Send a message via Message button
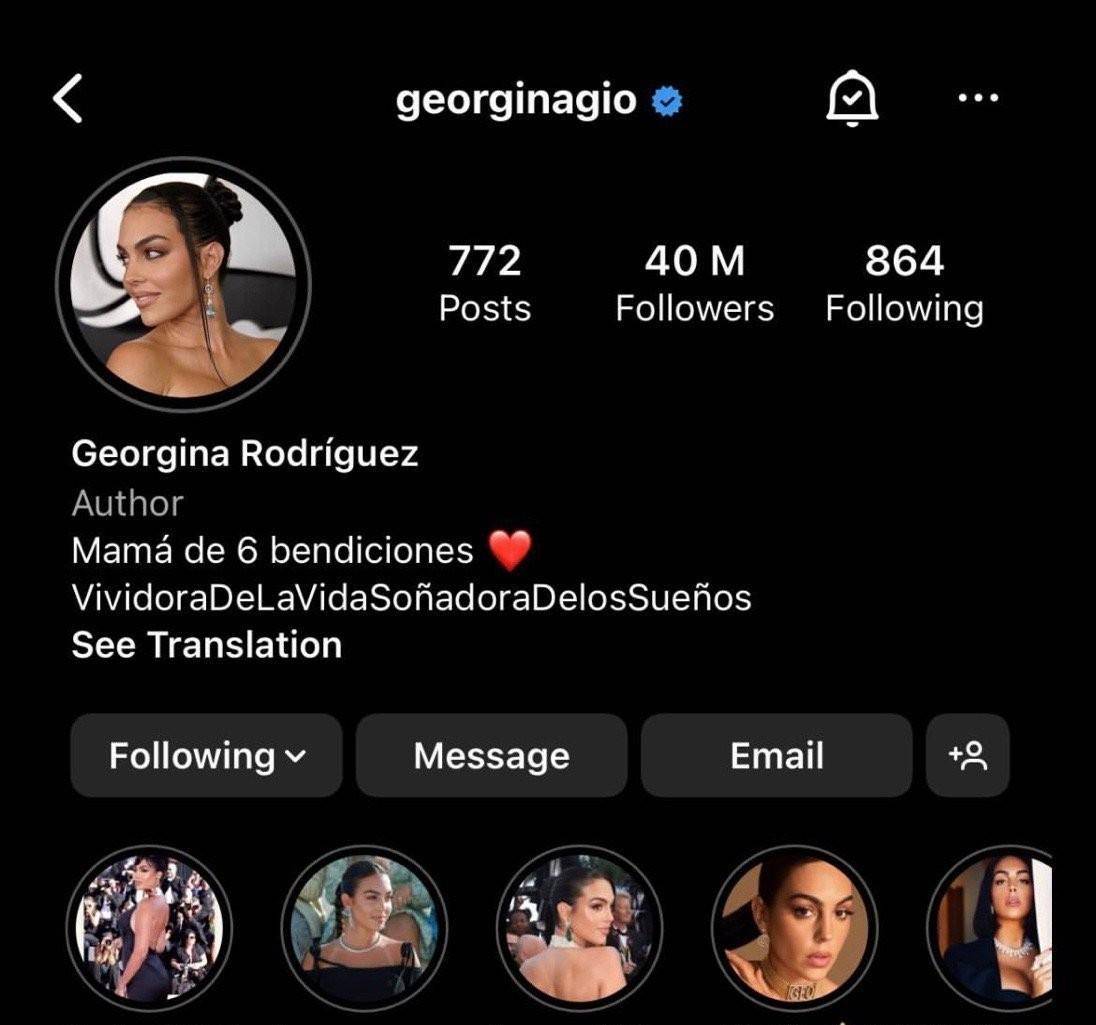Screen dimensions: 1096x1025 coord(491,755)
